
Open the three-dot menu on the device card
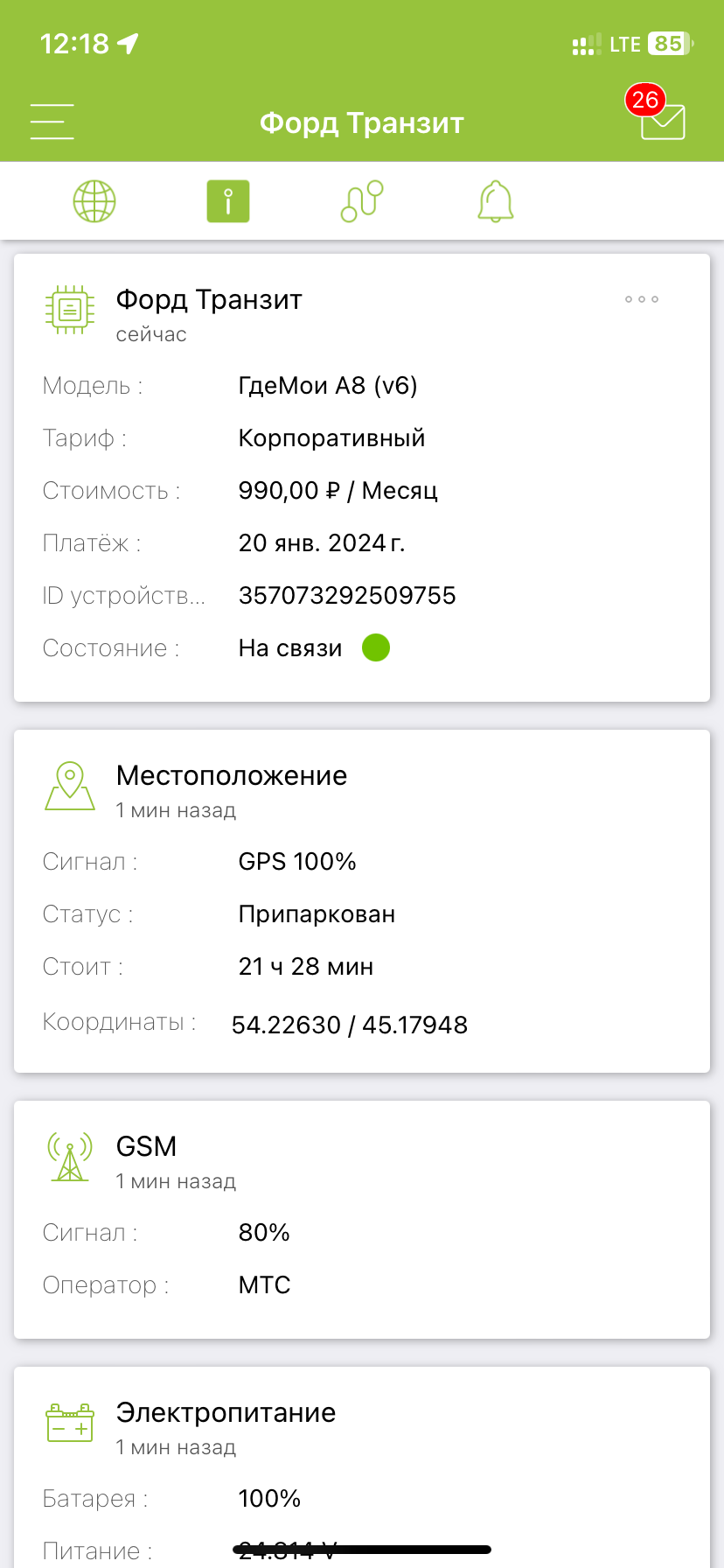(x=641, y=299)
